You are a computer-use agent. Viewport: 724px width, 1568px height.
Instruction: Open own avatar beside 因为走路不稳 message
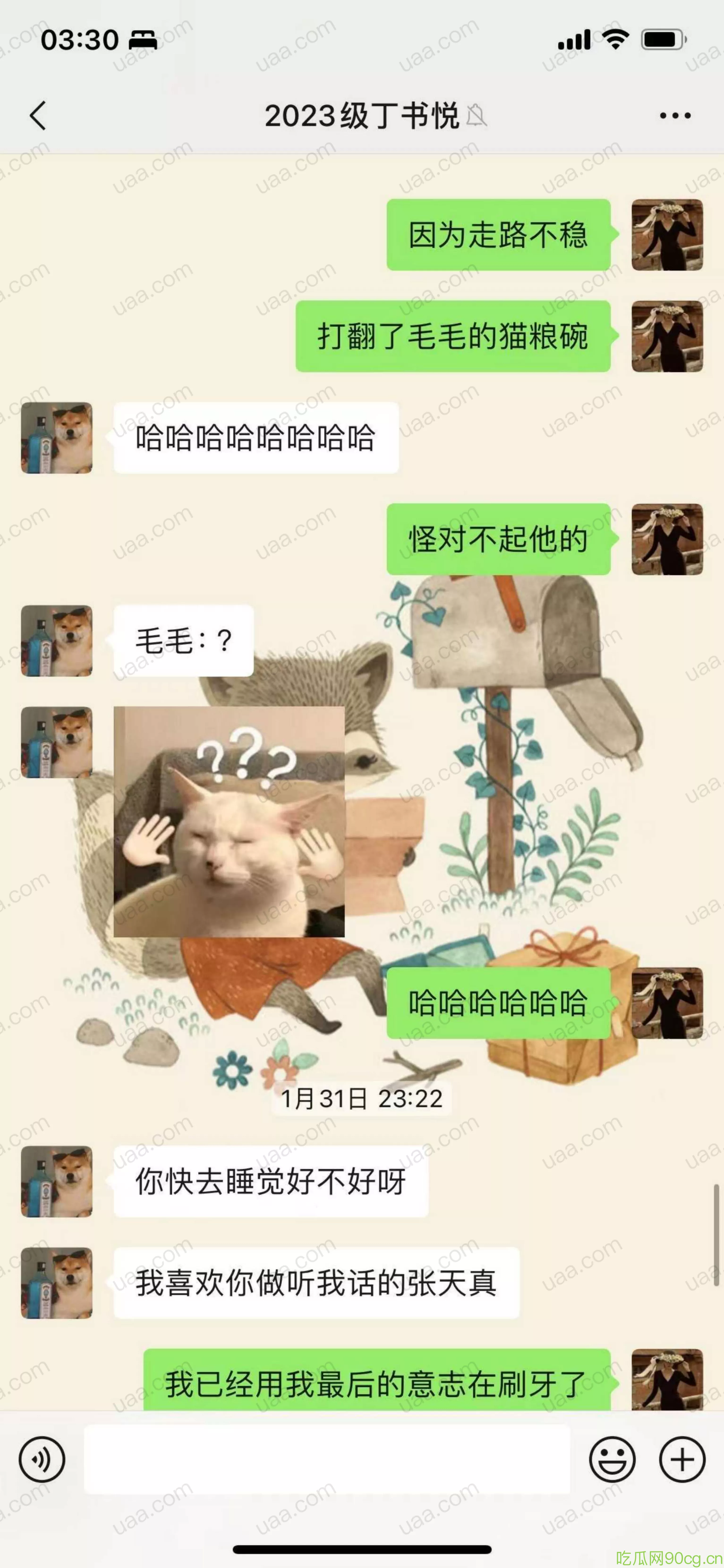(x=667, y=234)
